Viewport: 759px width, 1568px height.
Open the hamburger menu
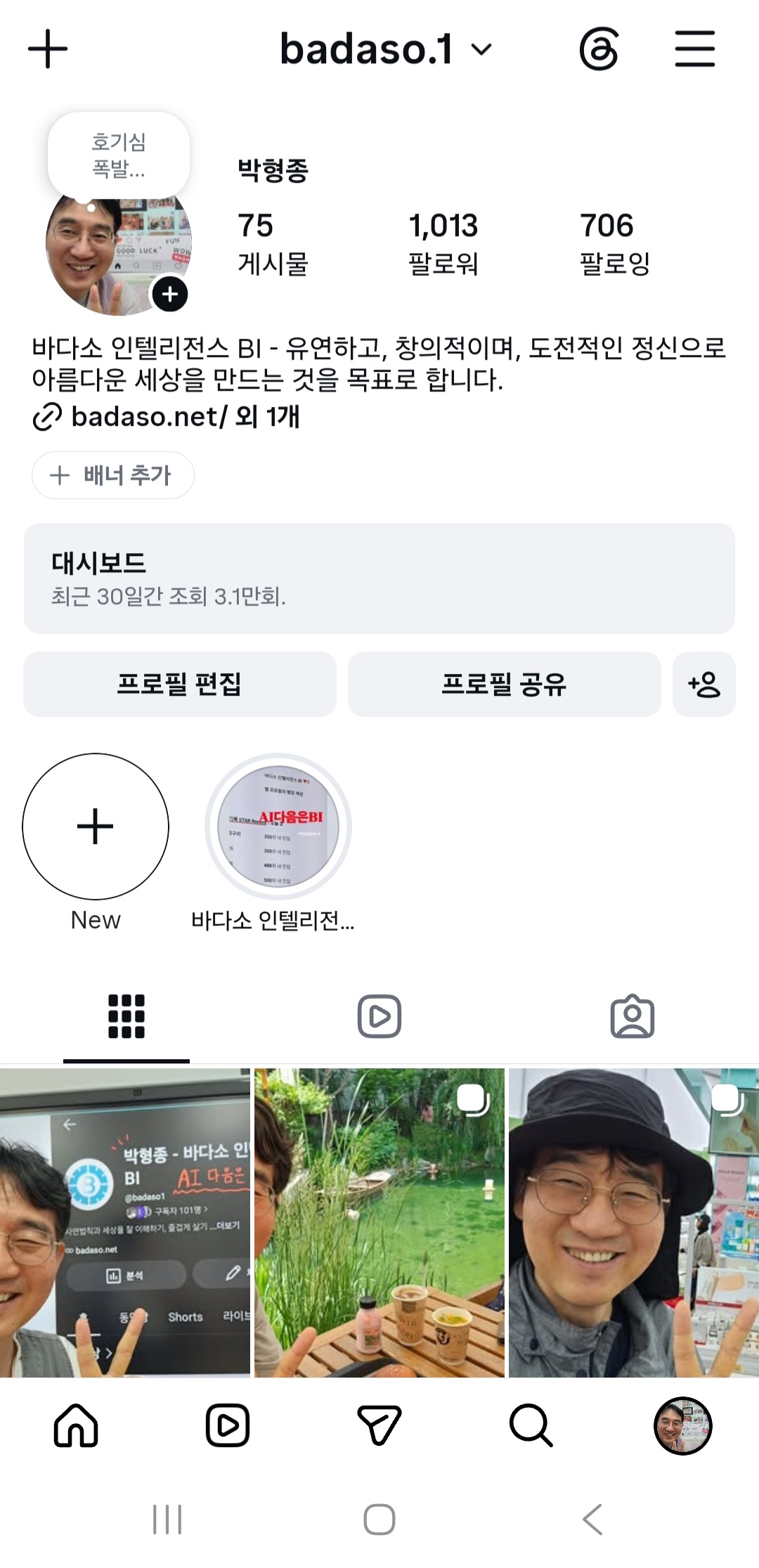click(694, 48)
